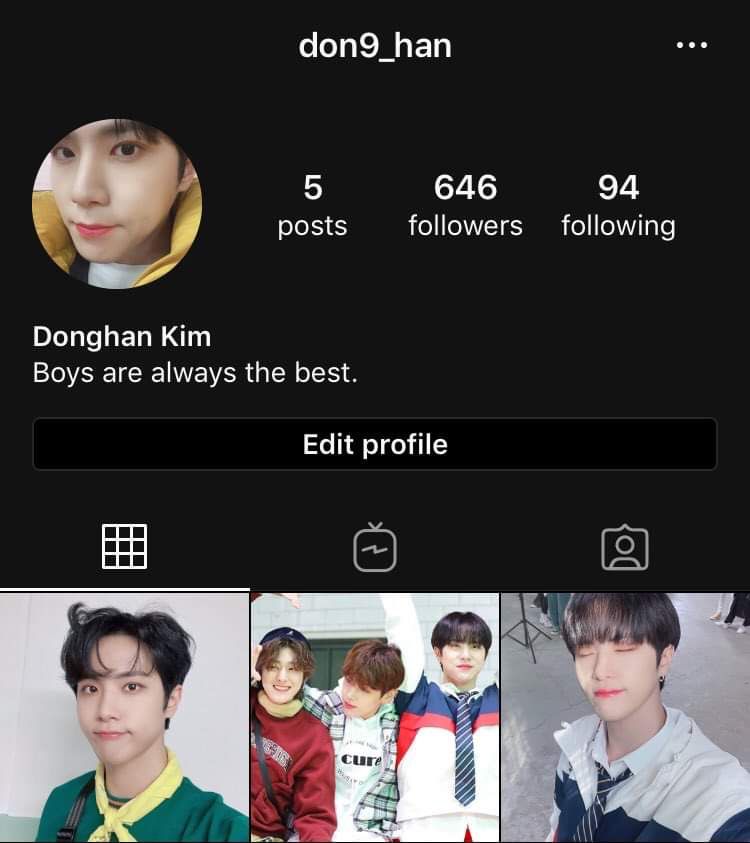Image resolution: width=750 pixels, height=843 pixels.
Task: Open the round profile picture
Action: tap(117, 204)
